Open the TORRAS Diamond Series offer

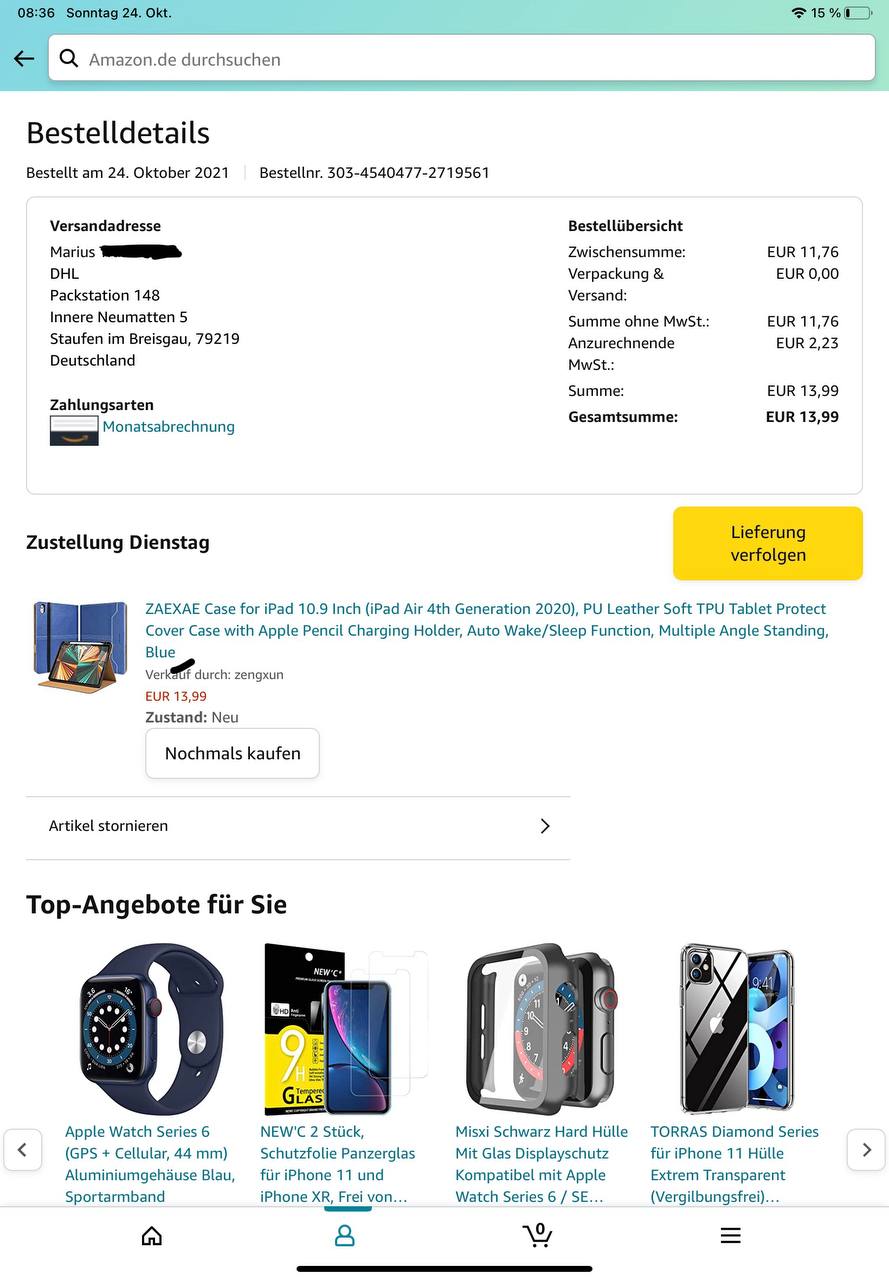coord(734,1164)
